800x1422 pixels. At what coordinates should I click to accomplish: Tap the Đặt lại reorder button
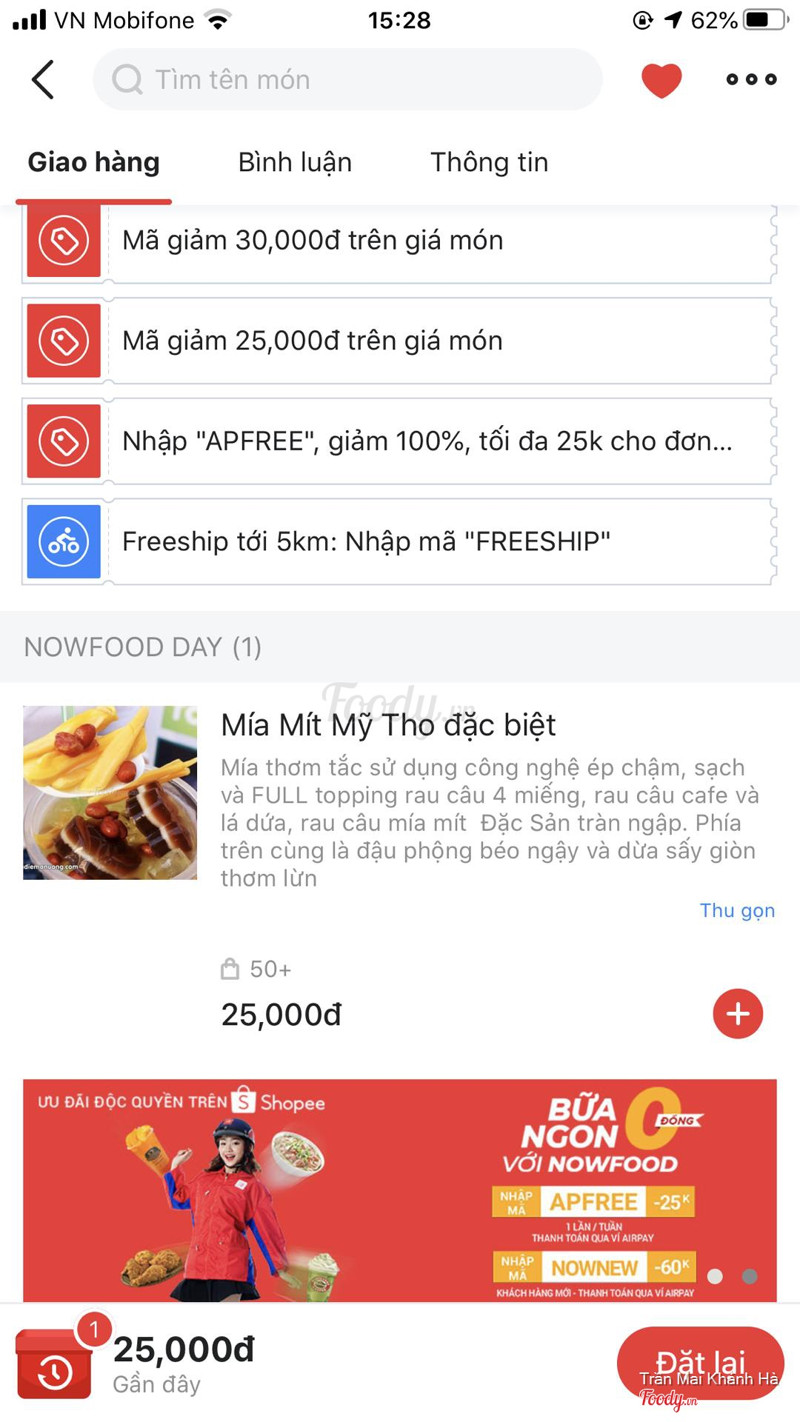(700, 1363)
